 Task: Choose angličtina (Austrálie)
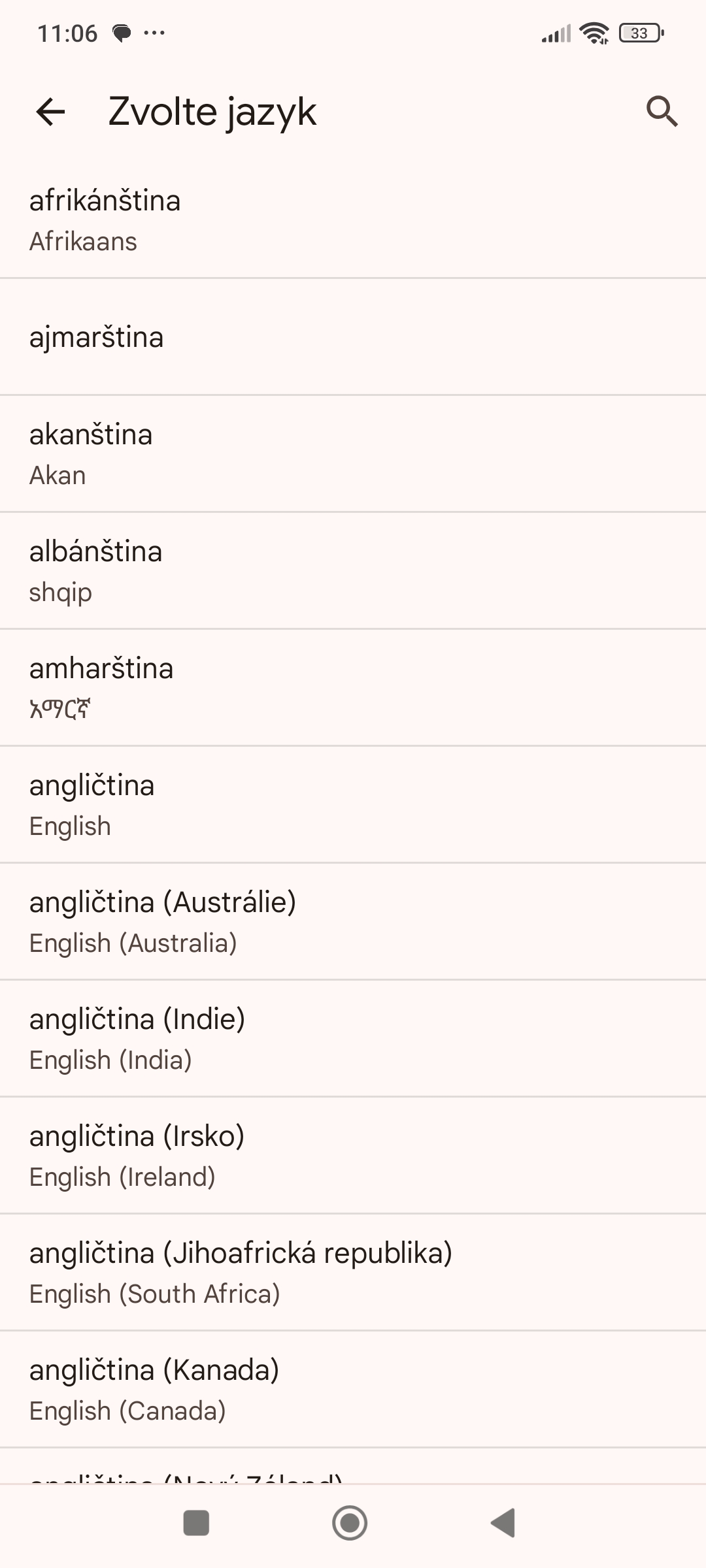[353, 922]
